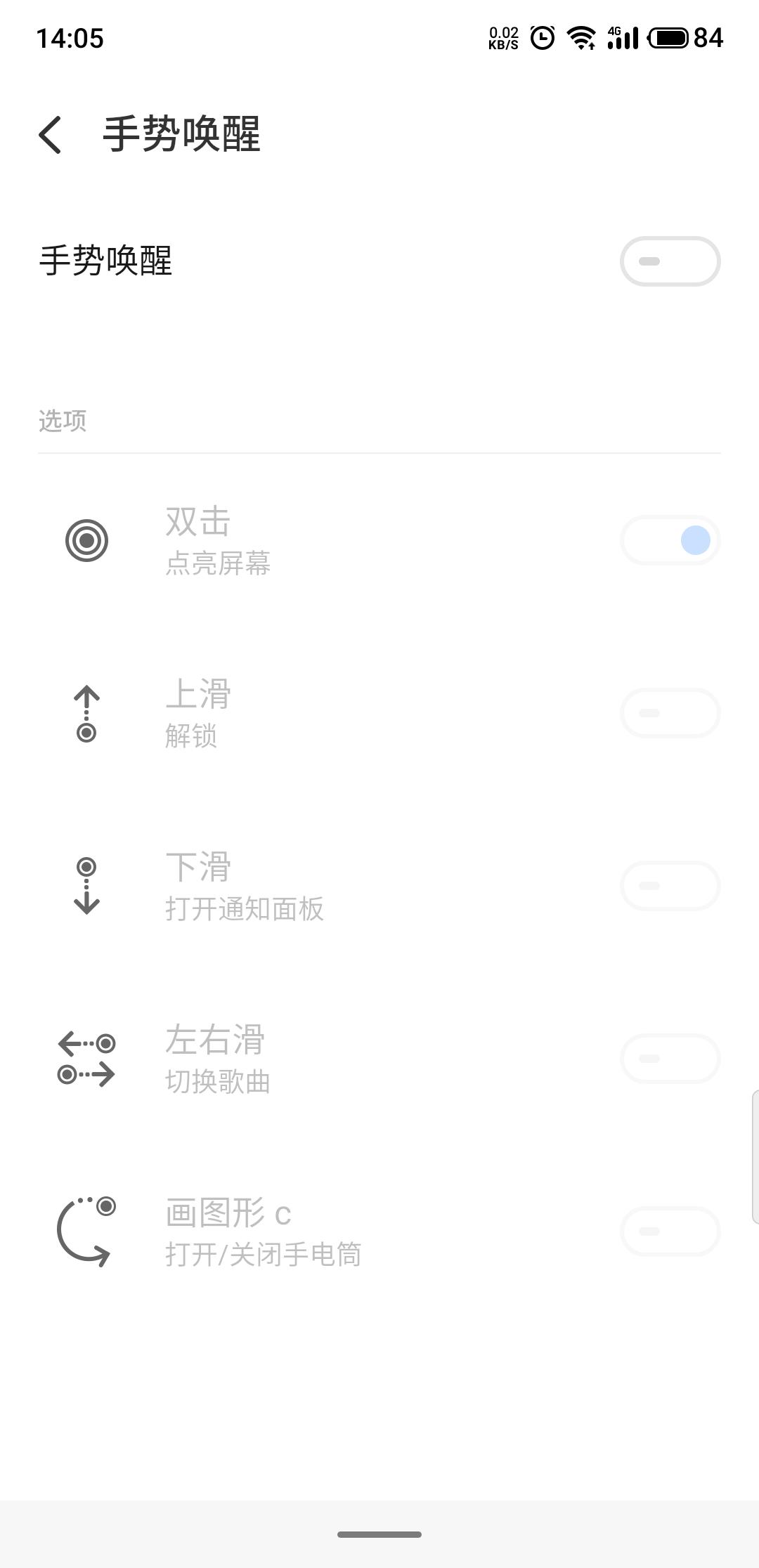Click the alarm clock status icon

click(x=540, y=37)
